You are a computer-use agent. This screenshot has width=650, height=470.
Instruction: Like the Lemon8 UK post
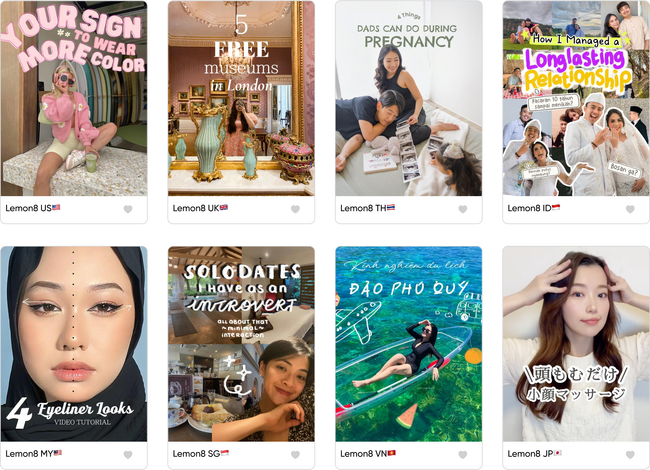tap(295, 209)
